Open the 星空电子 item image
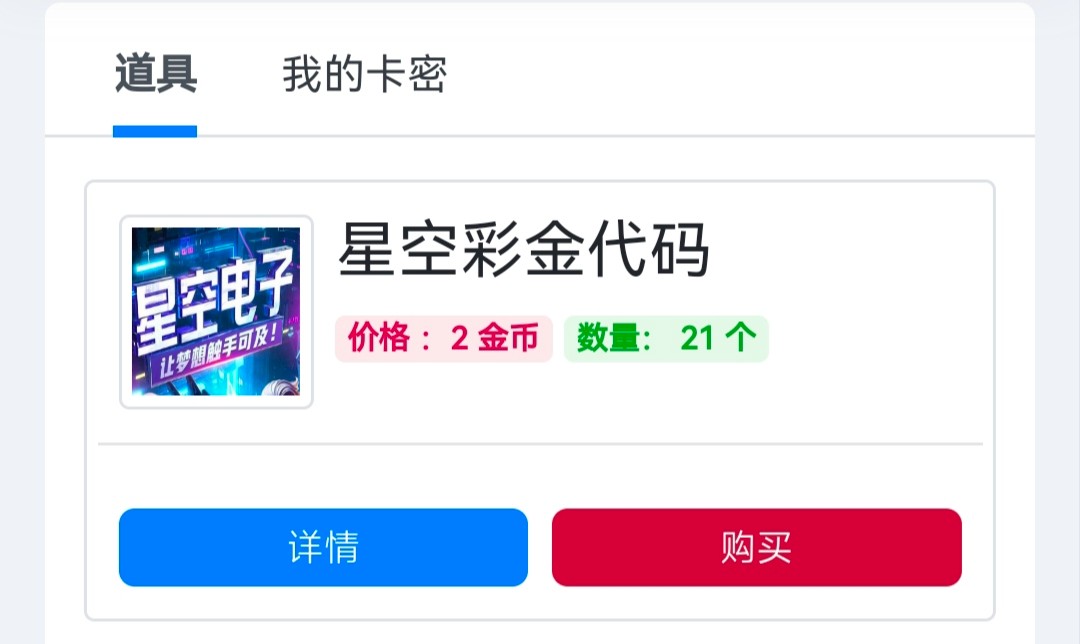 click(x=216, y=312)
